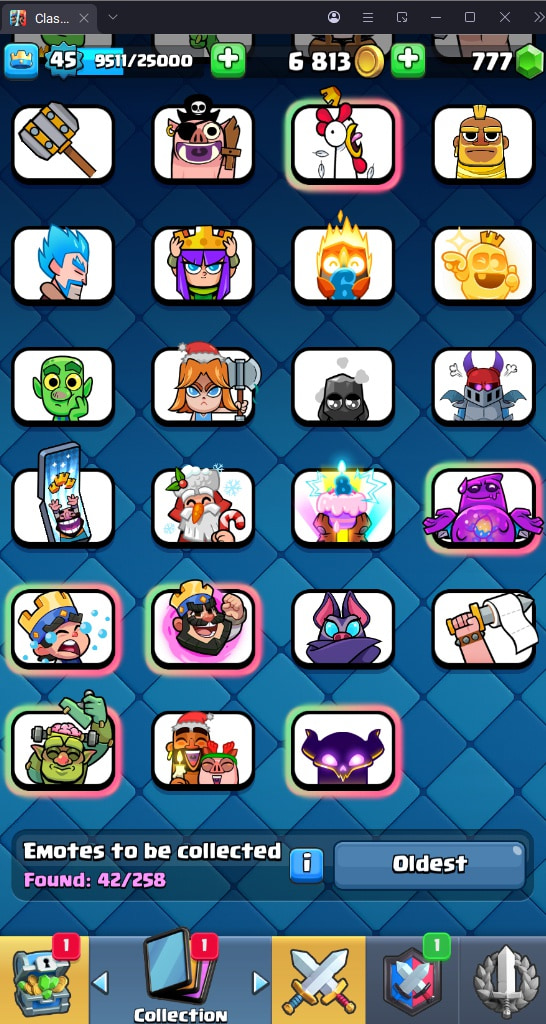Show emote collection info

(x=306, y=866)
